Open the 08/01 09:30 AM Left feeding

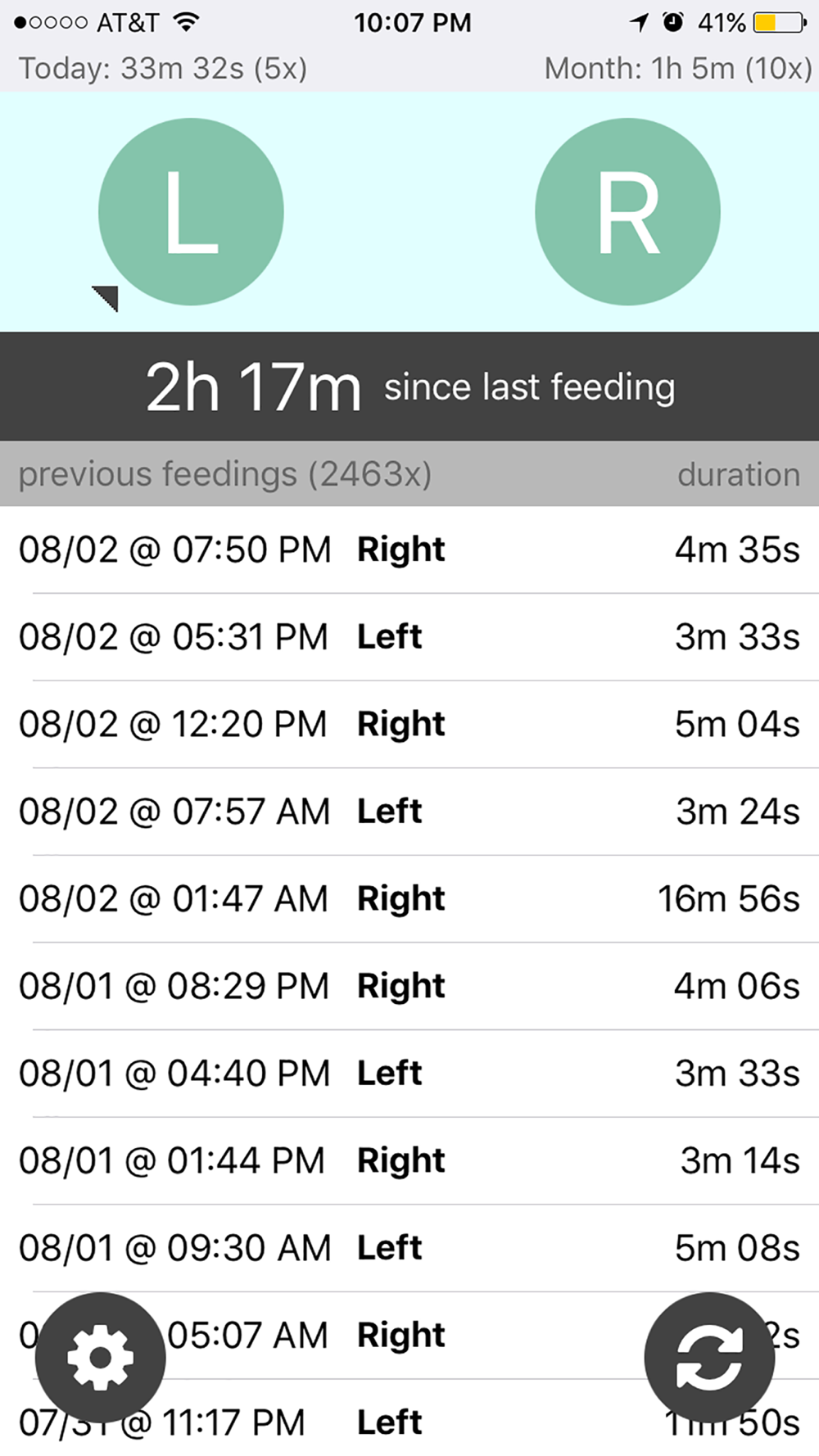pos(409,1249)
